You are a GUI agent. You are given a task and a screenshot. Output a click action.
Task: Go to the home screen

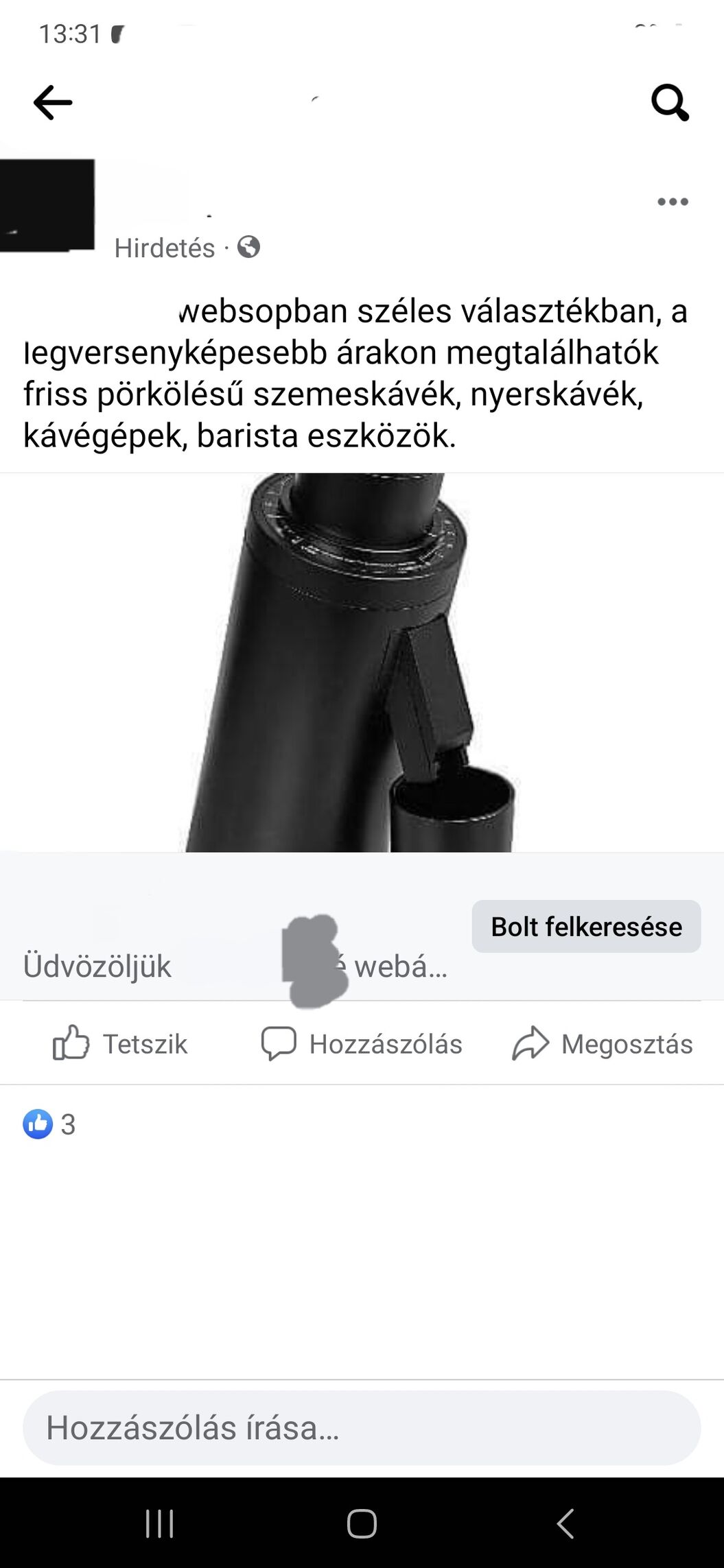(x=362, y=1523)
